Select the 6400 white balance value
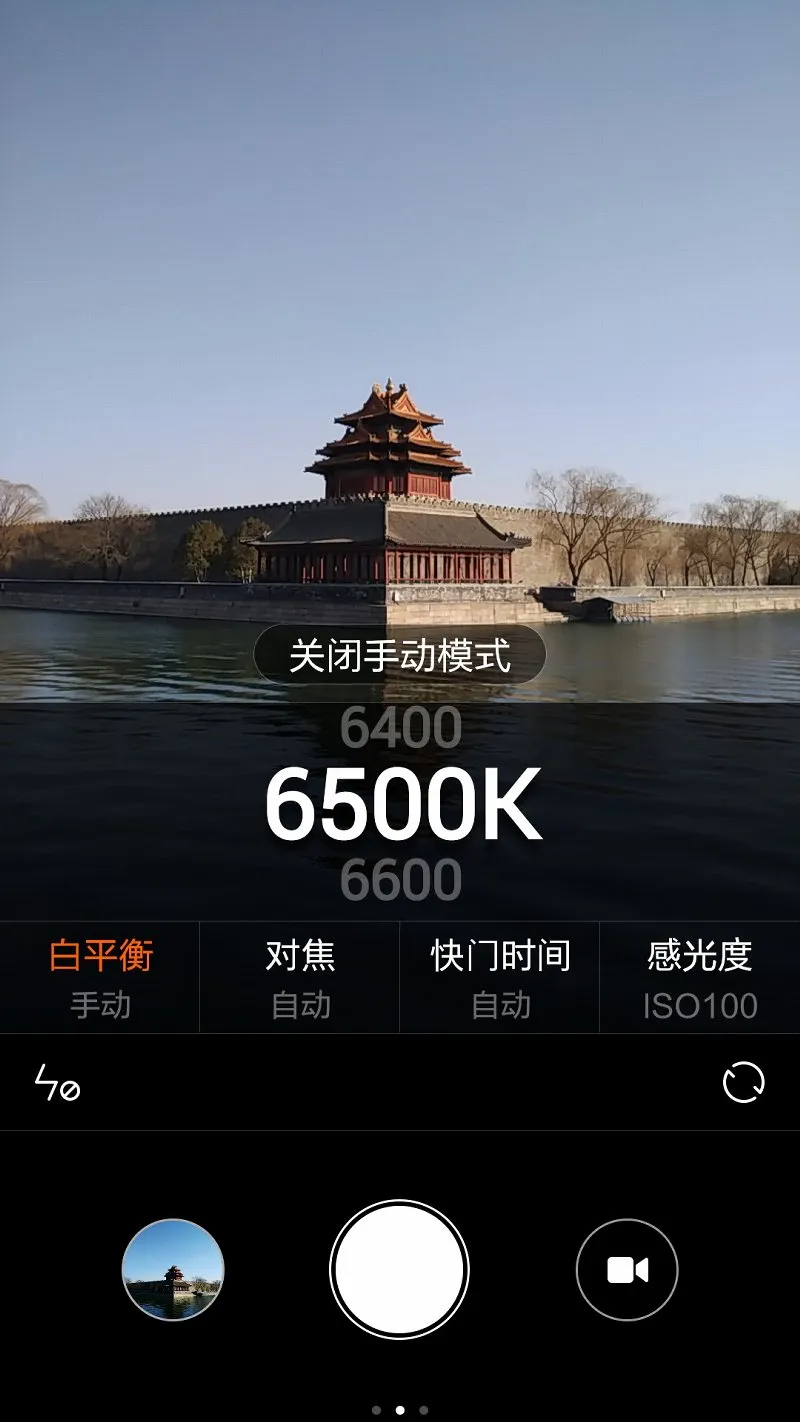 400,728
